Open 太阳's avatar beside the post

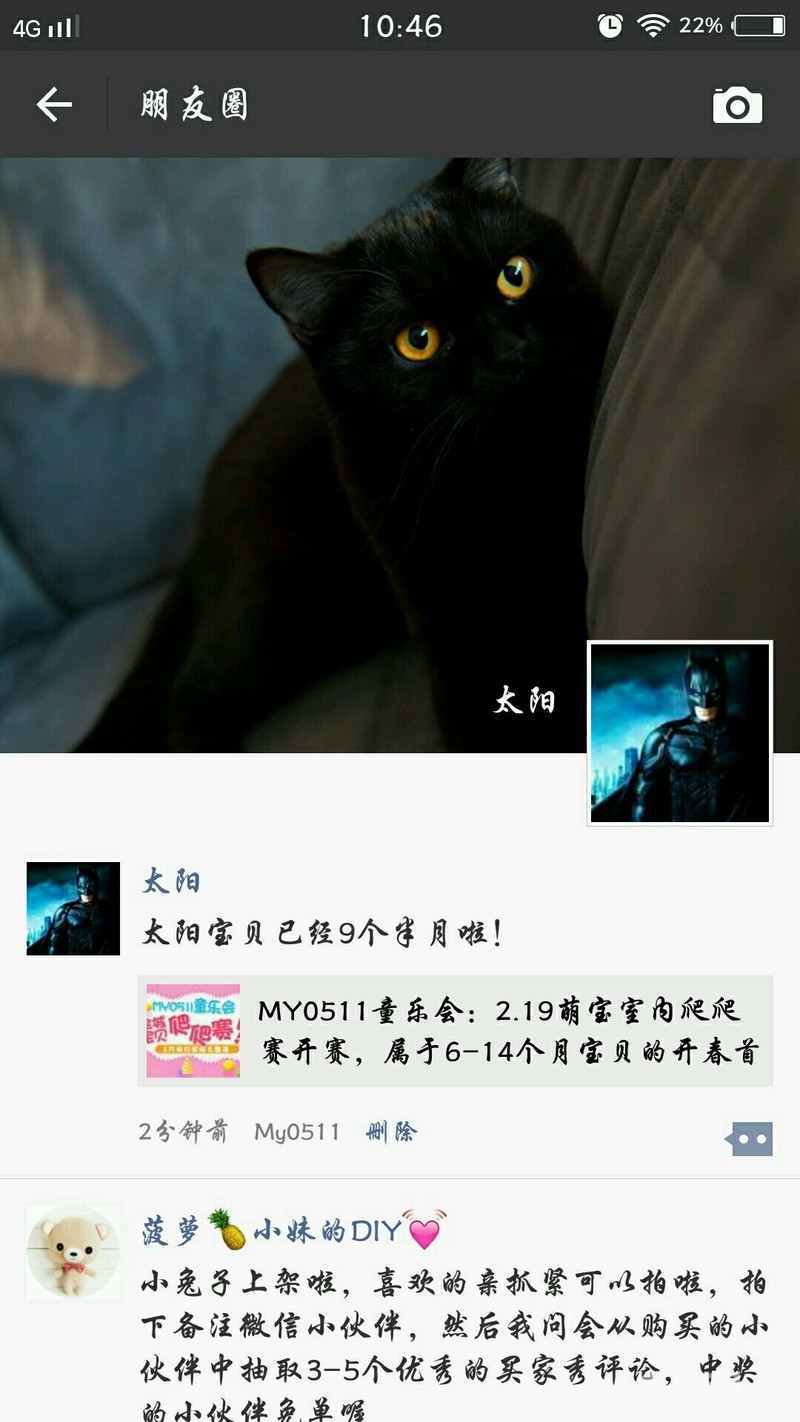[x=73, y=909]
